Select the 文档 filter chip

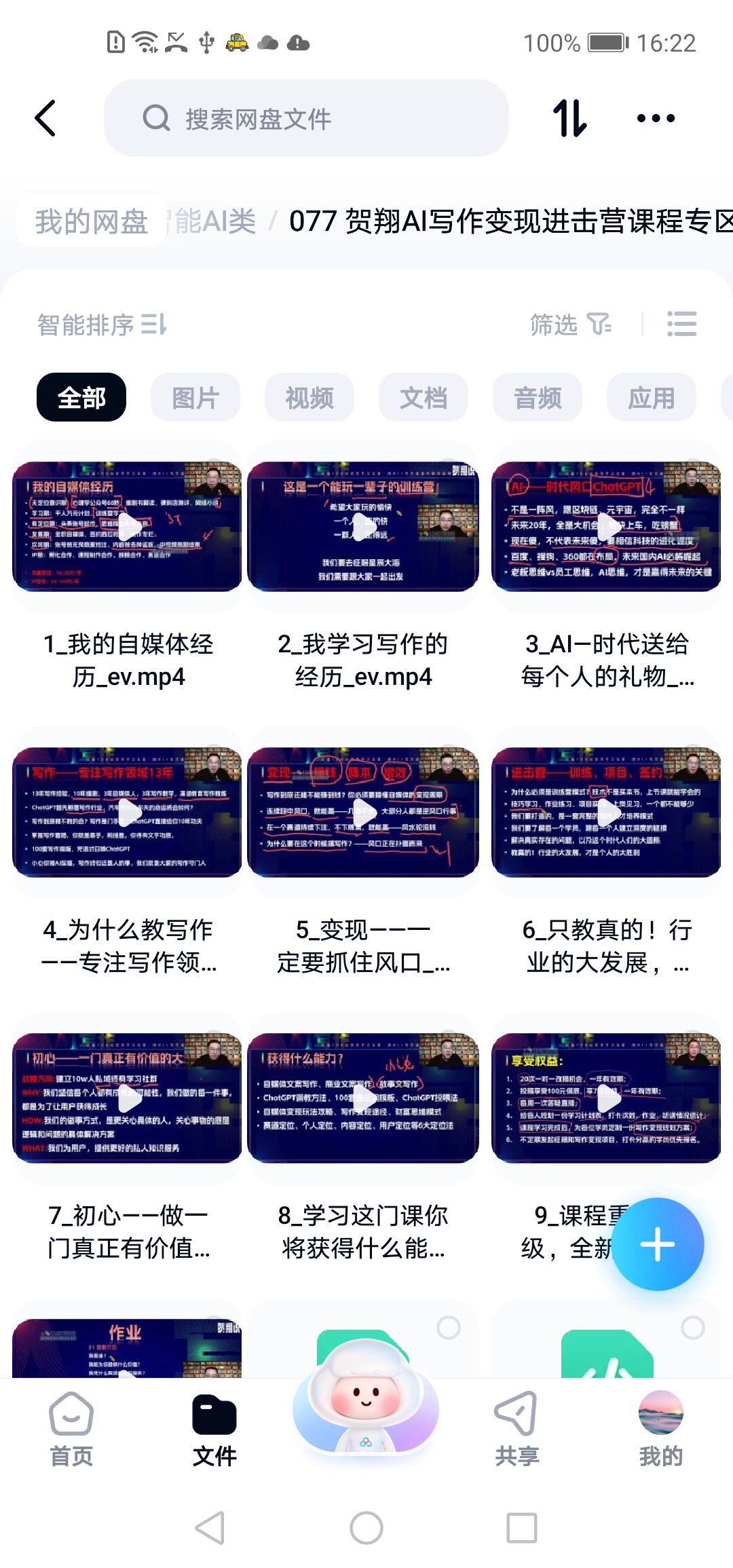(x=424, y=398)
